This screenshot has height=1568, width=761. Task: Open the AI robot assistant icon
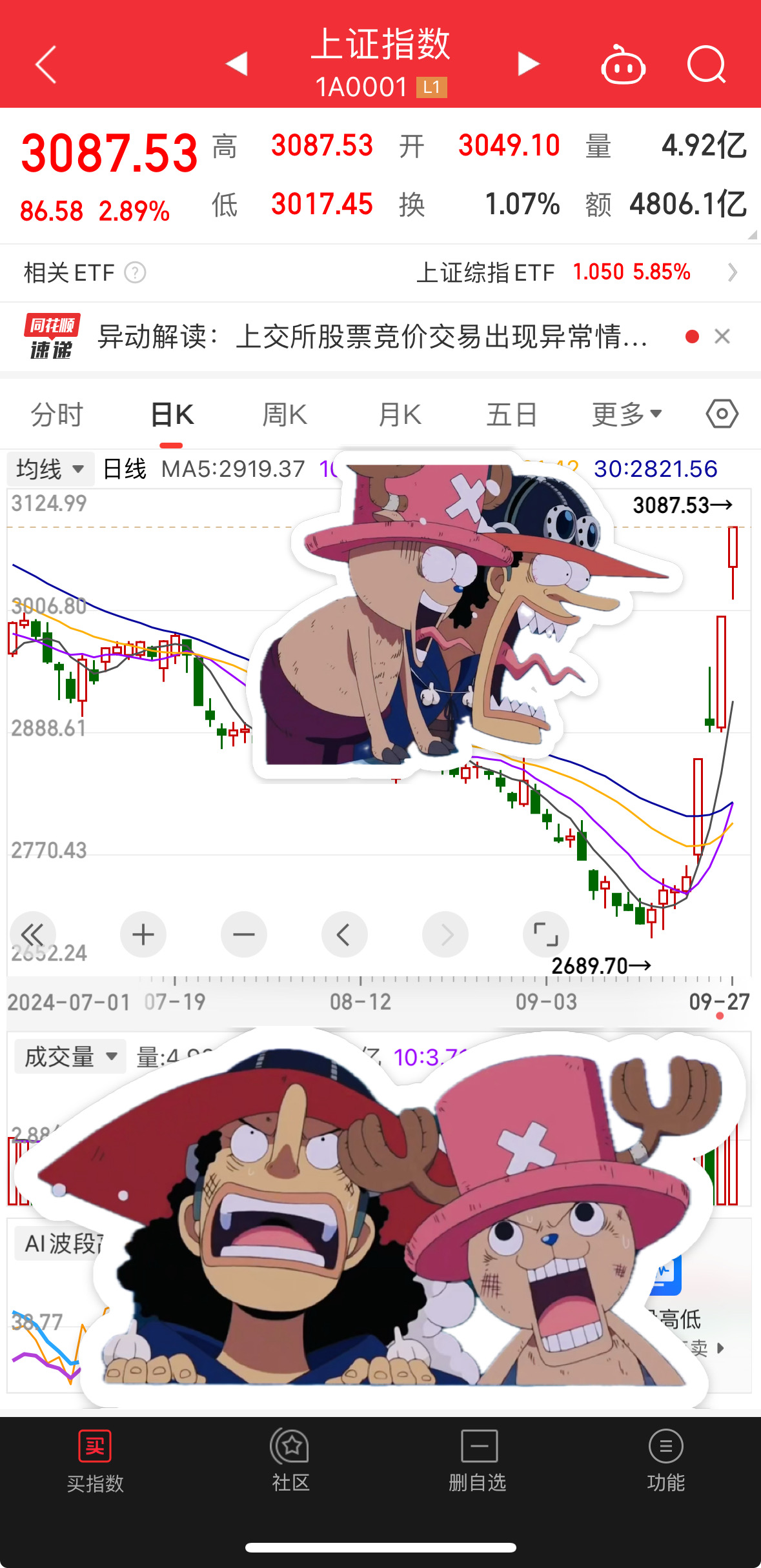pyautogui.click(x=623, y=66)
